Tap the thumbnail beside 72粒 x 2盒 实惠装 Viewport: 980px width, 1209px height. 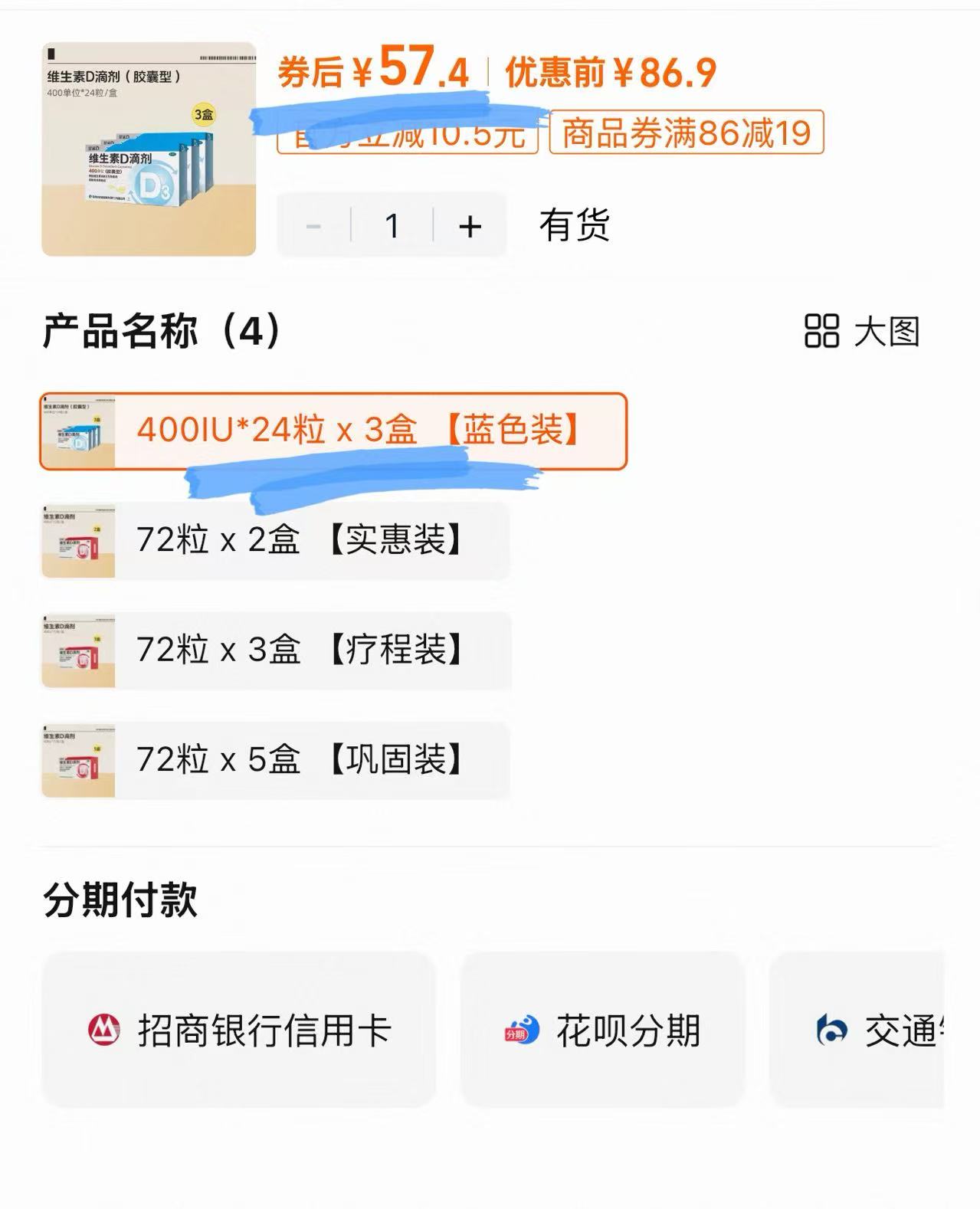[77, 539]
